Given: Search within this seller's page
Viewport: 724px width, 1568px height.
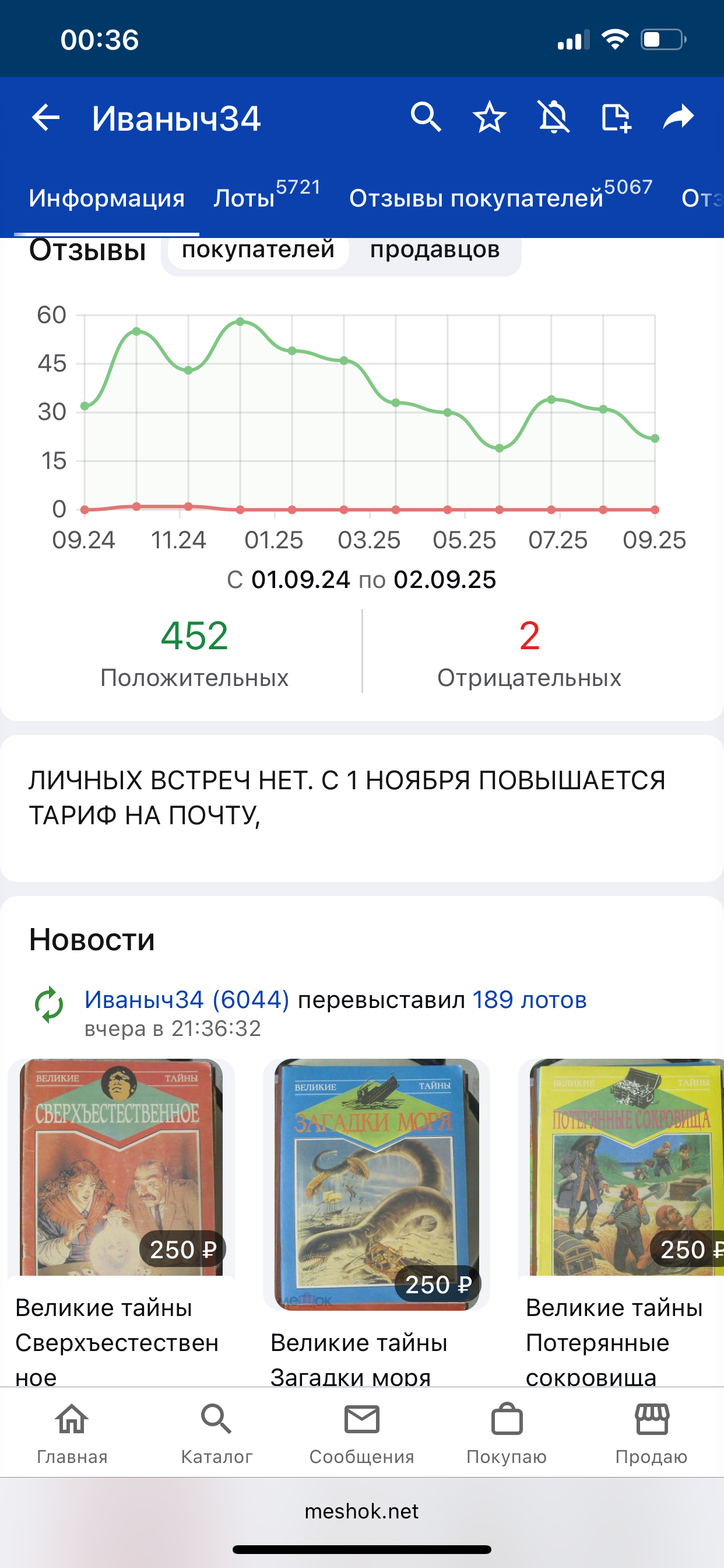Looking at the screenshot, I should coord(426,117).
